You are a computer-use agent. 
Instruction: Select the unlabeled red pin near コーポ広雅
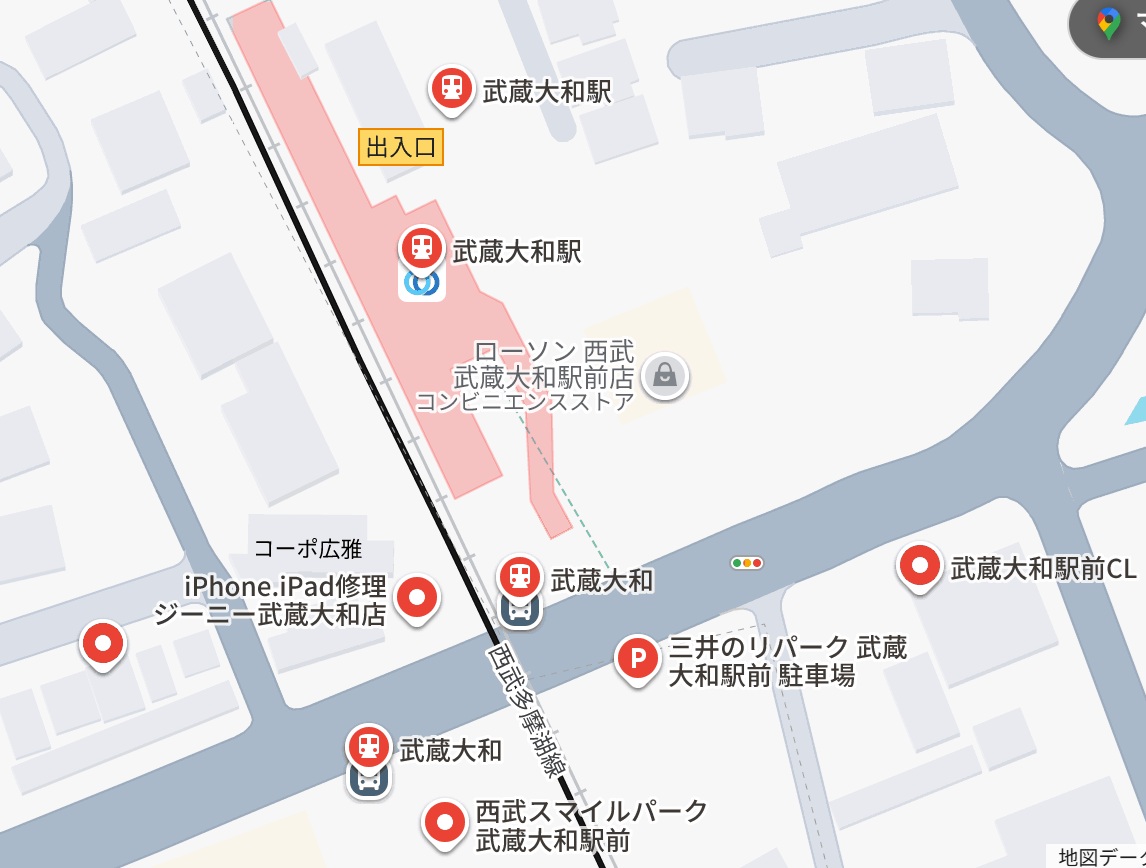click(103, 646)
